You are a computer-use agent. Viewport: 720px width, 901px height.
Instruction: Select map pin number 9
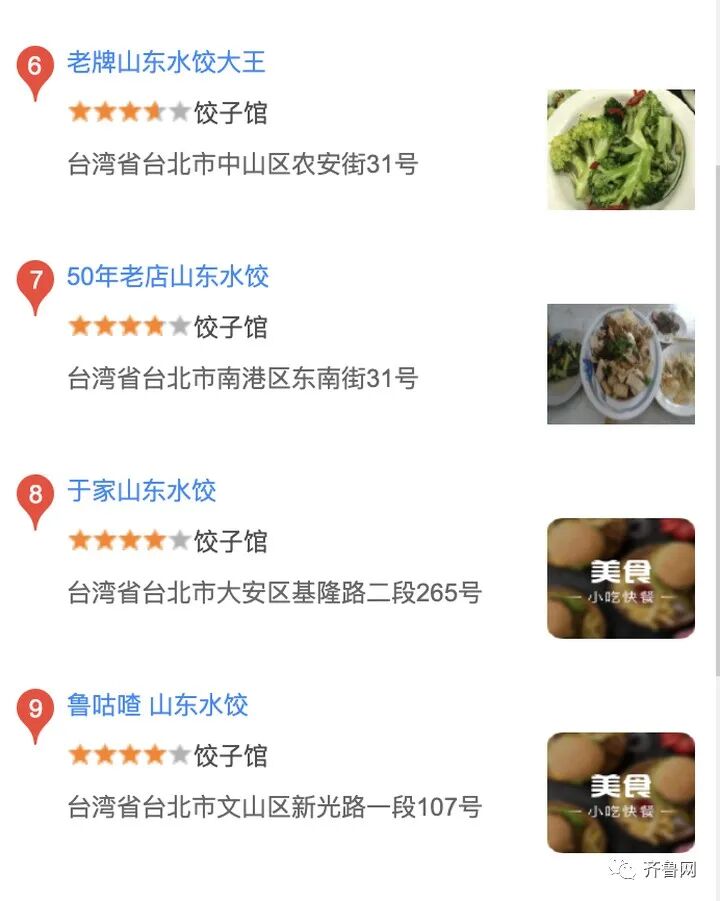pos(35,712)
